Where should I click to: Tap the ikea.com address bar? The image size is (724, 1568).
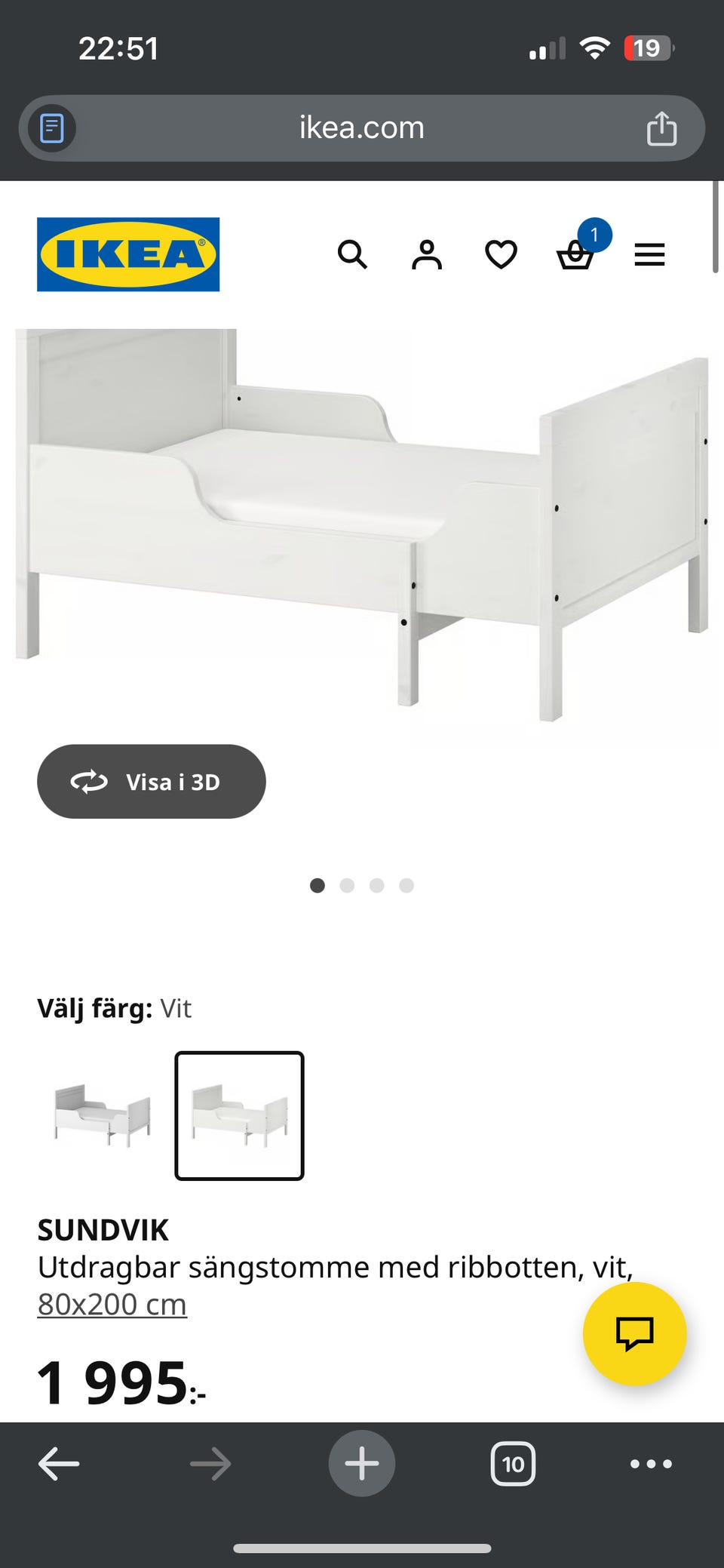[360, 128]
